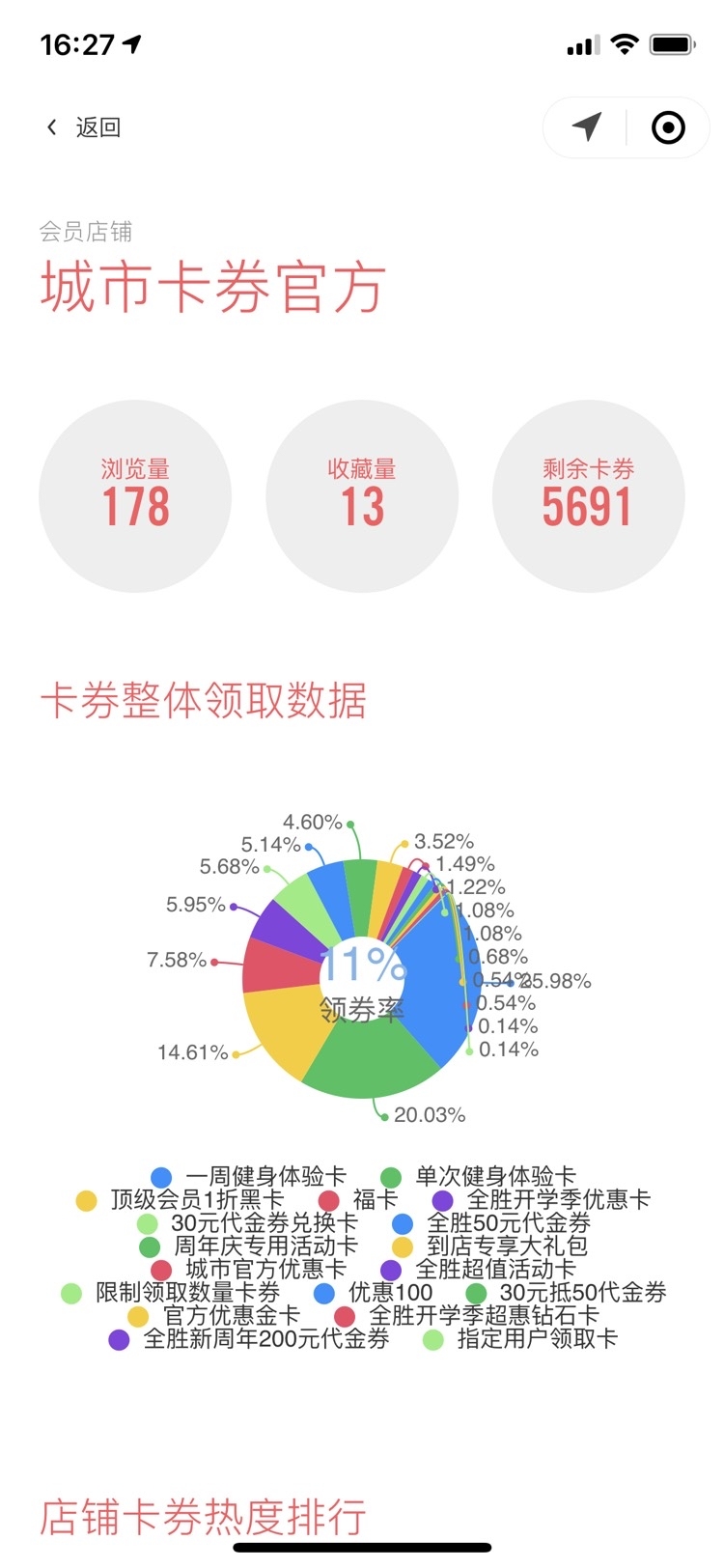Tap the location arrow icon in capsule

point(586,127)
